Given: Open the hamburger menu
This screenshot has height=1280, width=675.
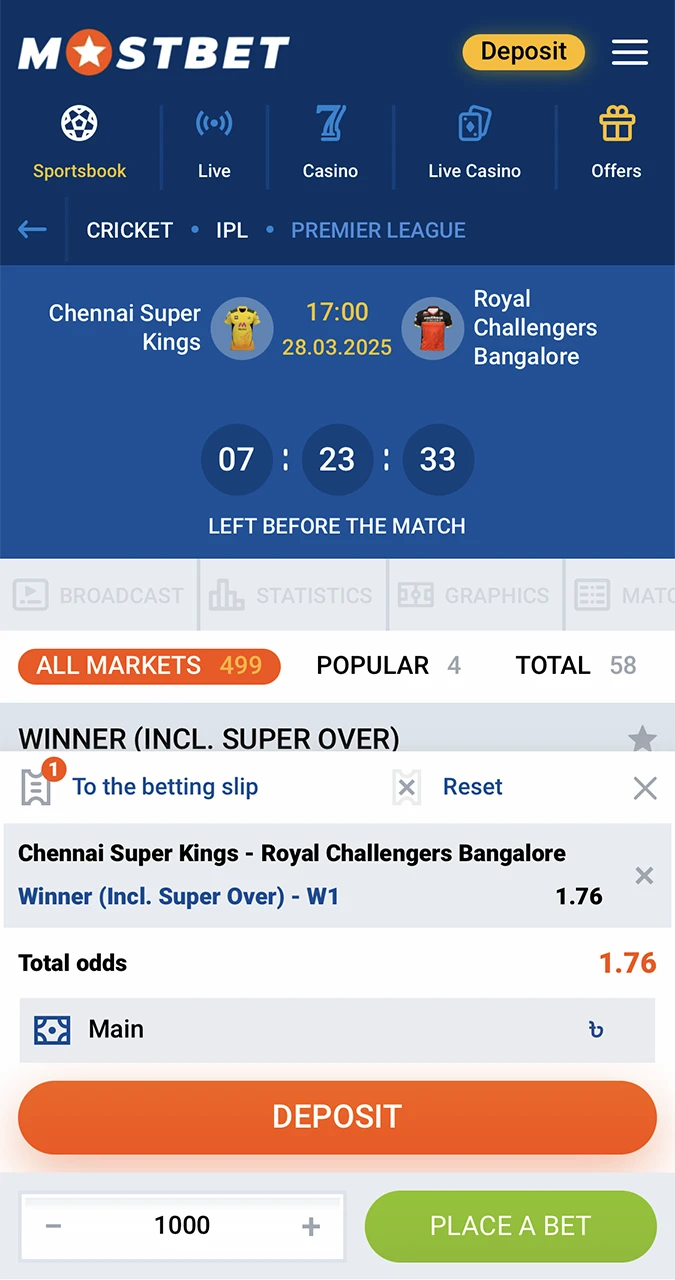Looking at the screenshot, I should coord(629,52).
